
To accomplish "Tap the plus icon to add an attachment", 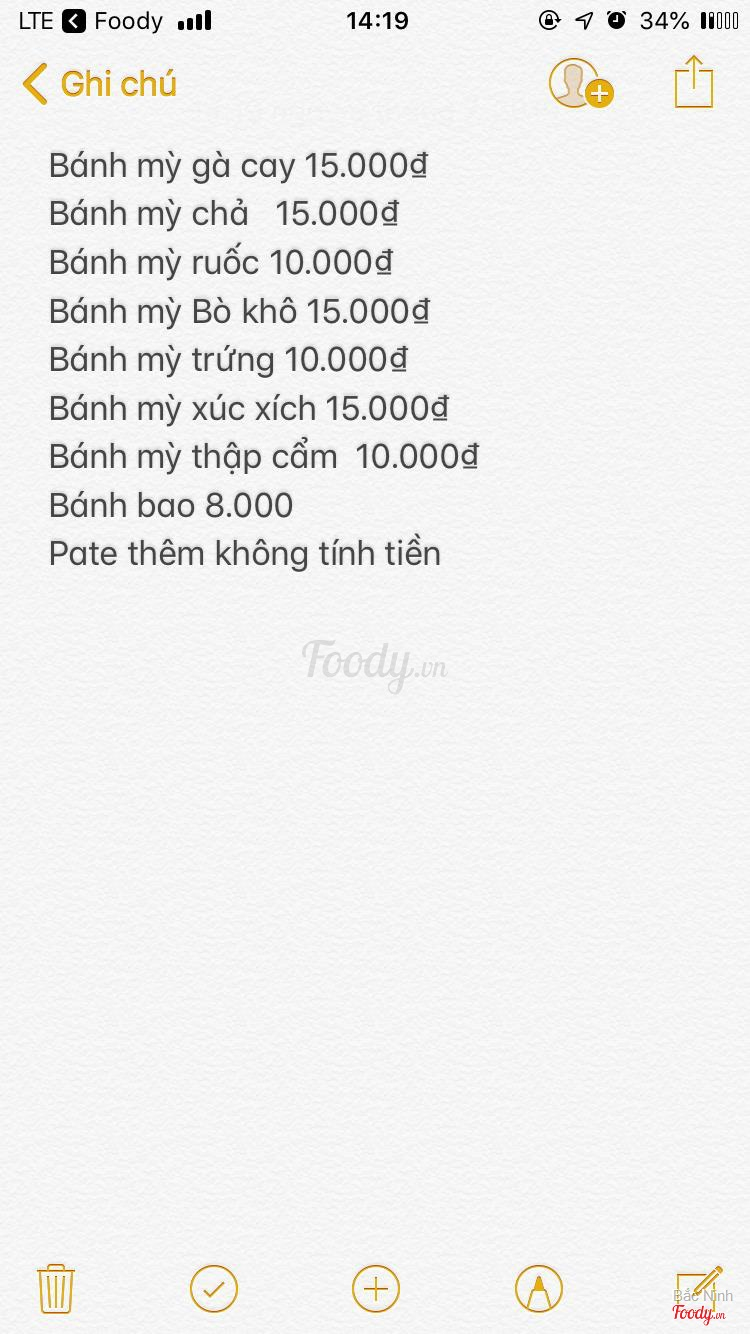I will pos(376,1288).
